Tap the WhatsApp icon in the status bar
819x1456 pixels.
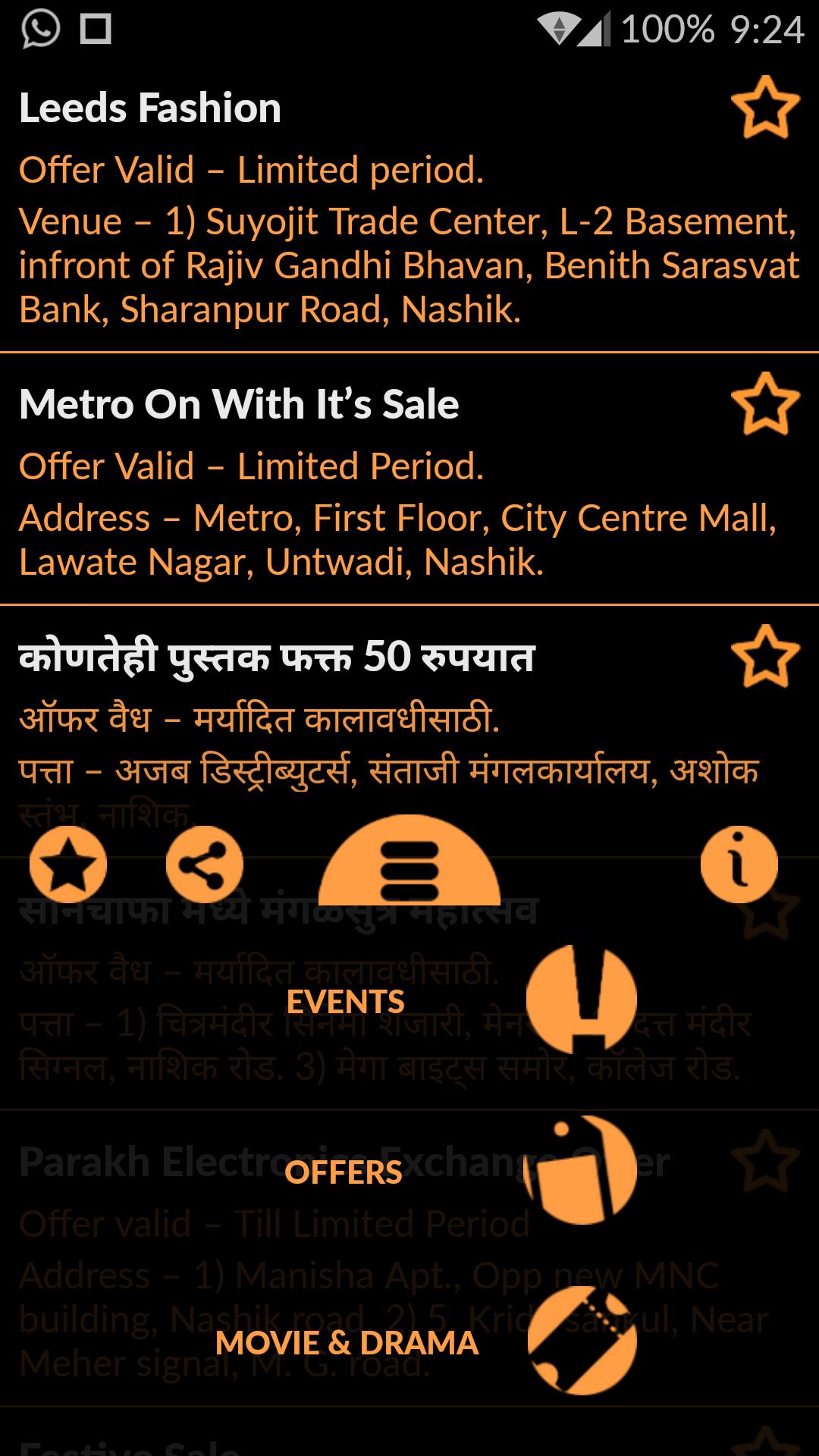36,29
